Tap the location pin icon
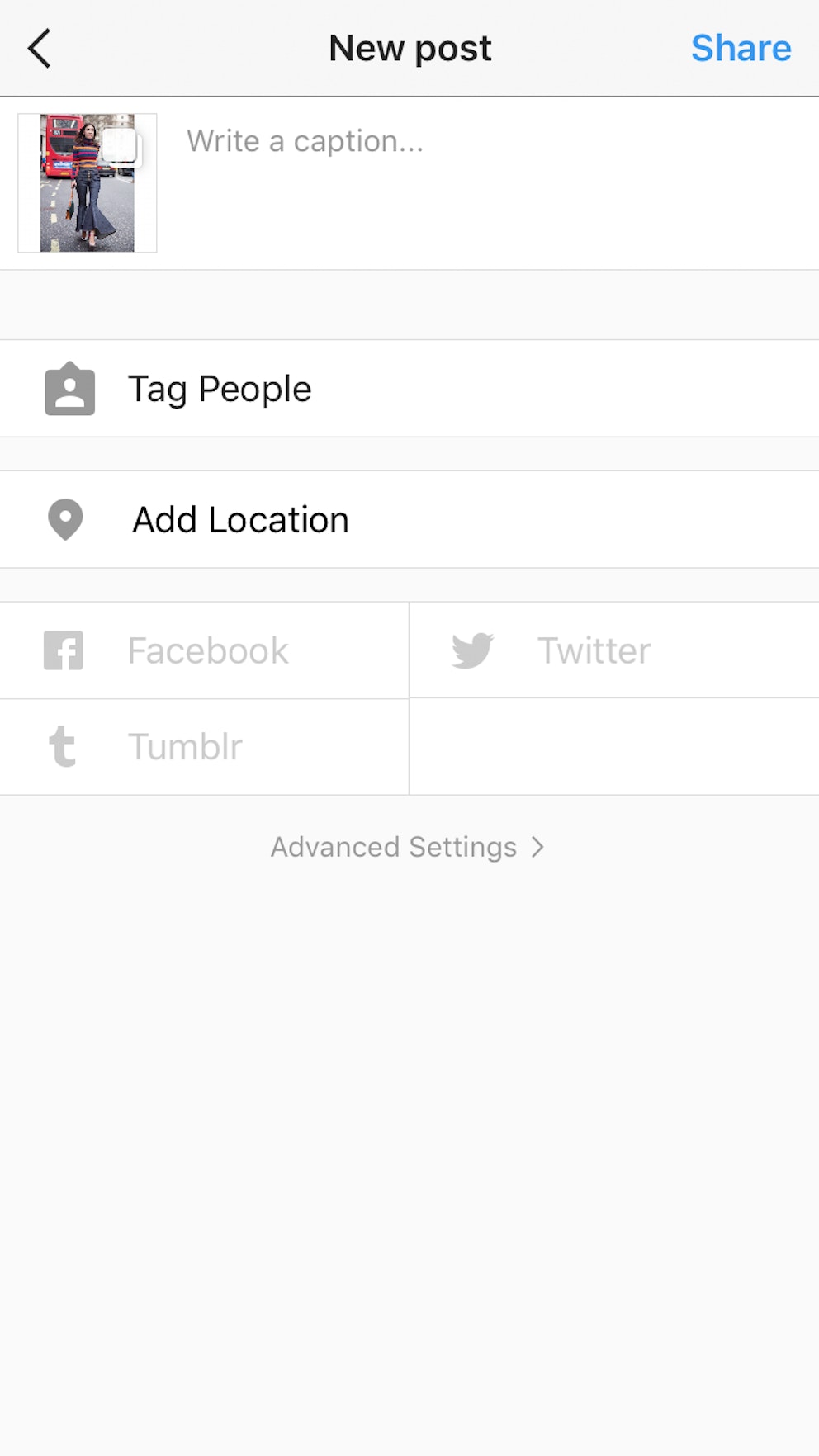819x1456 pixels. [64, 520]
